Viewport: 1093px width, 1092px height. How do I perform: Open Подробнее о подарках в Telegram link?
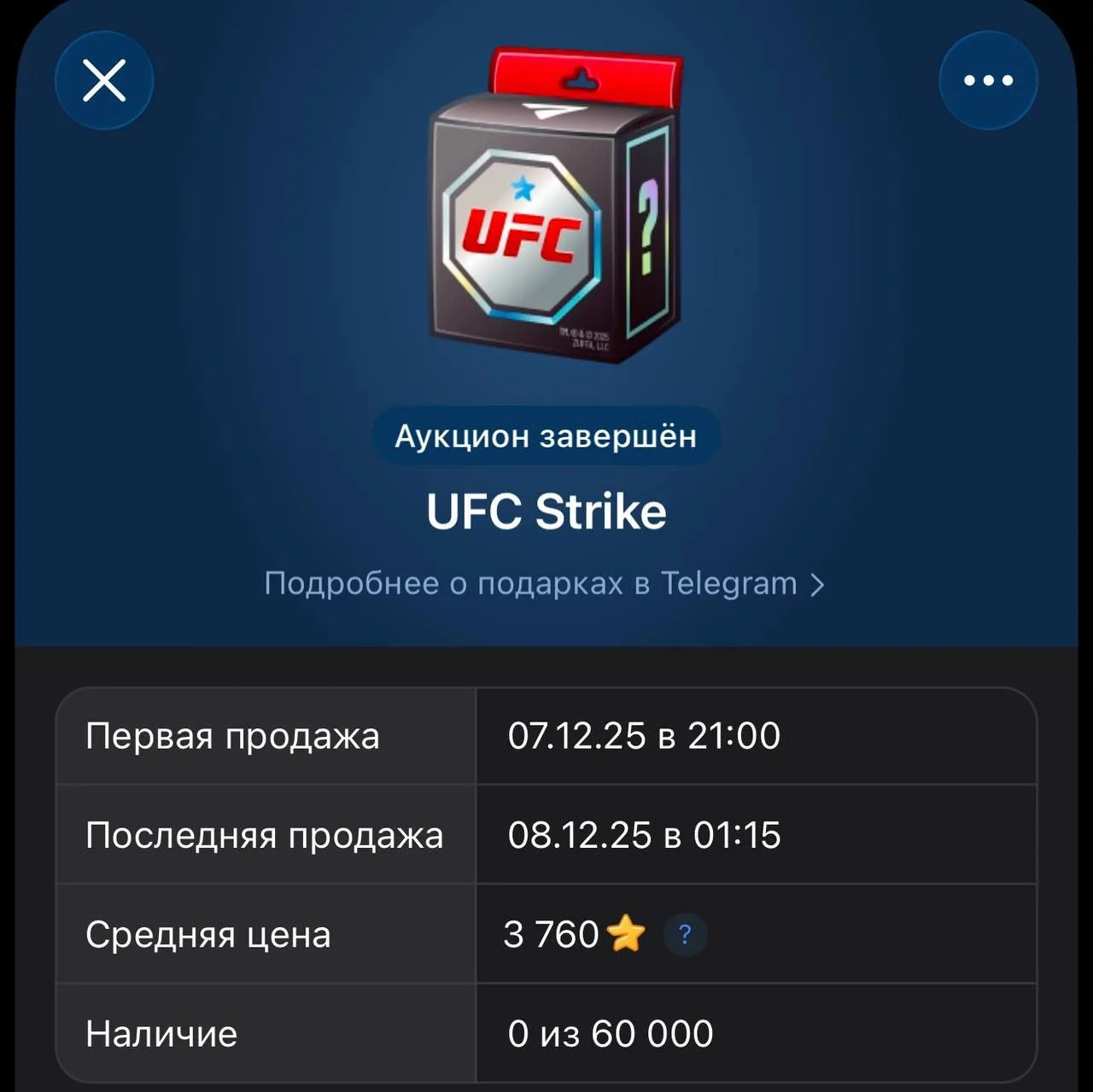[x=544, y=584]
